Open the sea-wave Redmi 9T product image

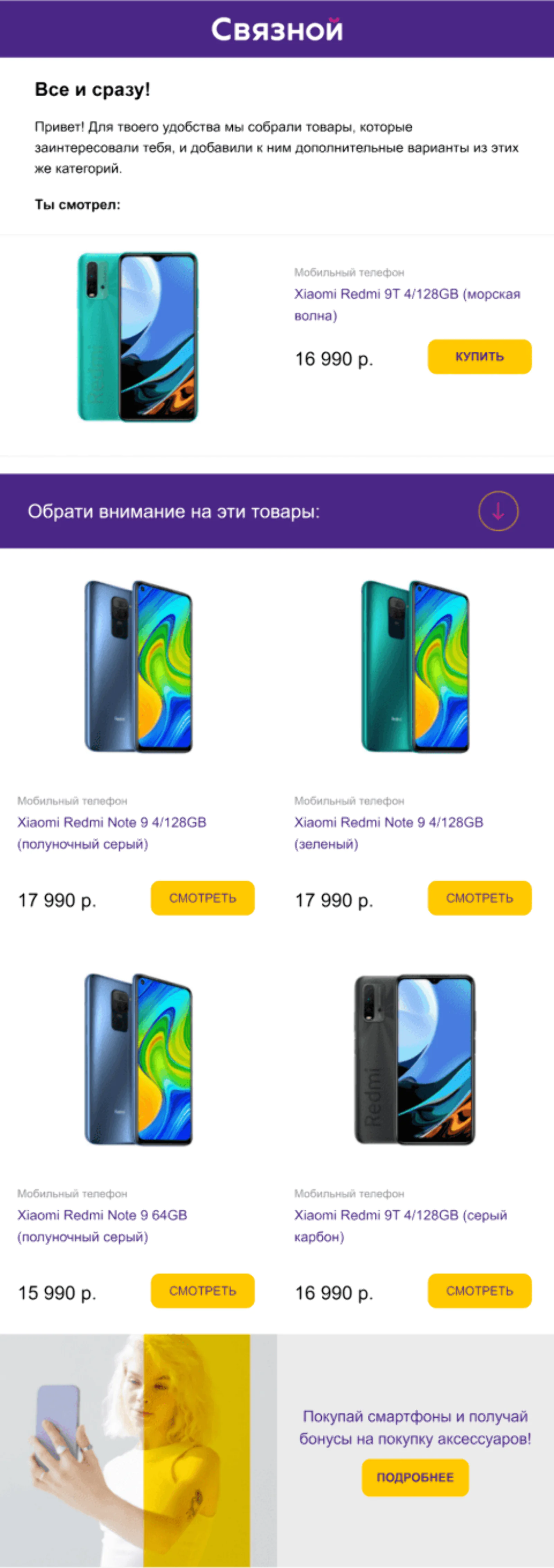(138, 337)
